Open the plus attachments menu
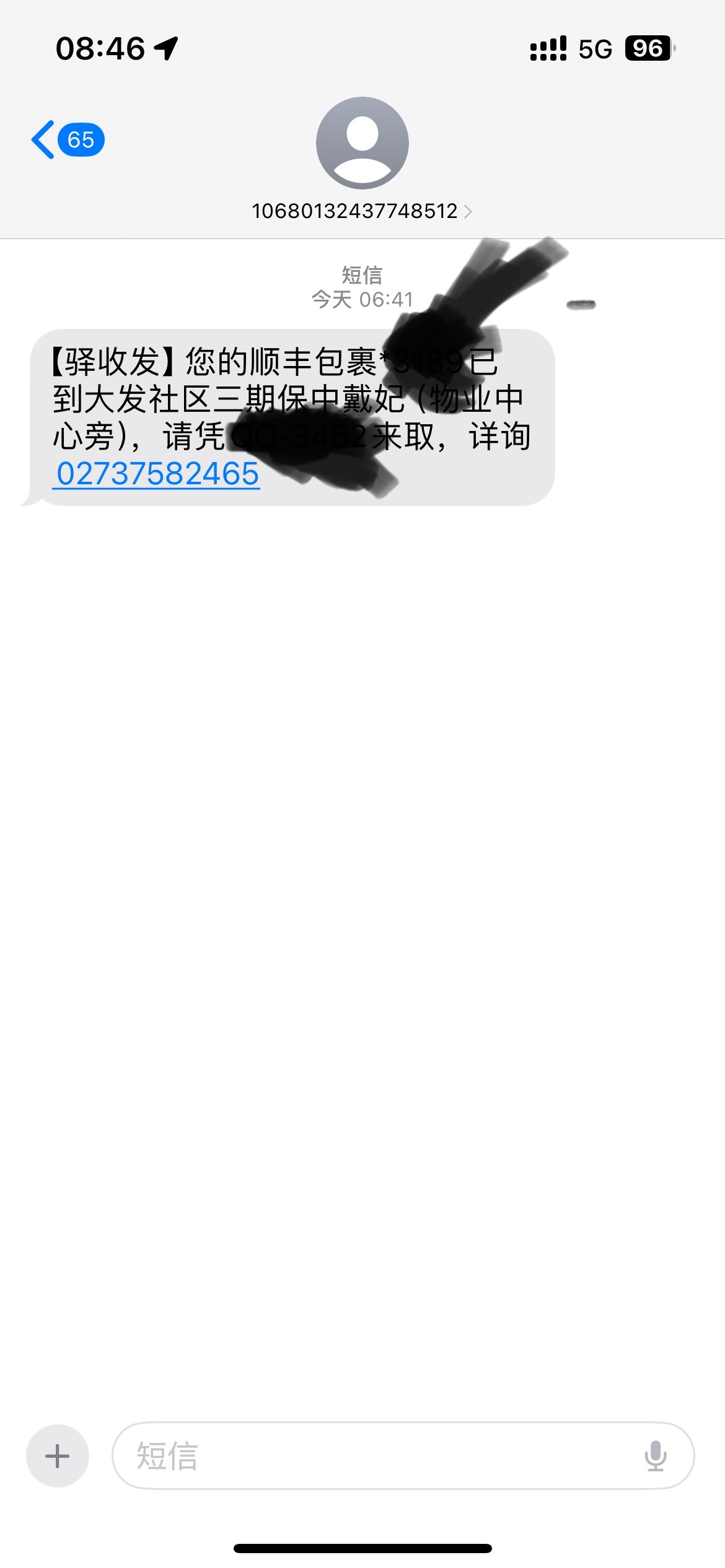This screenshot has width=725, height=1568. click(57, 1455)
